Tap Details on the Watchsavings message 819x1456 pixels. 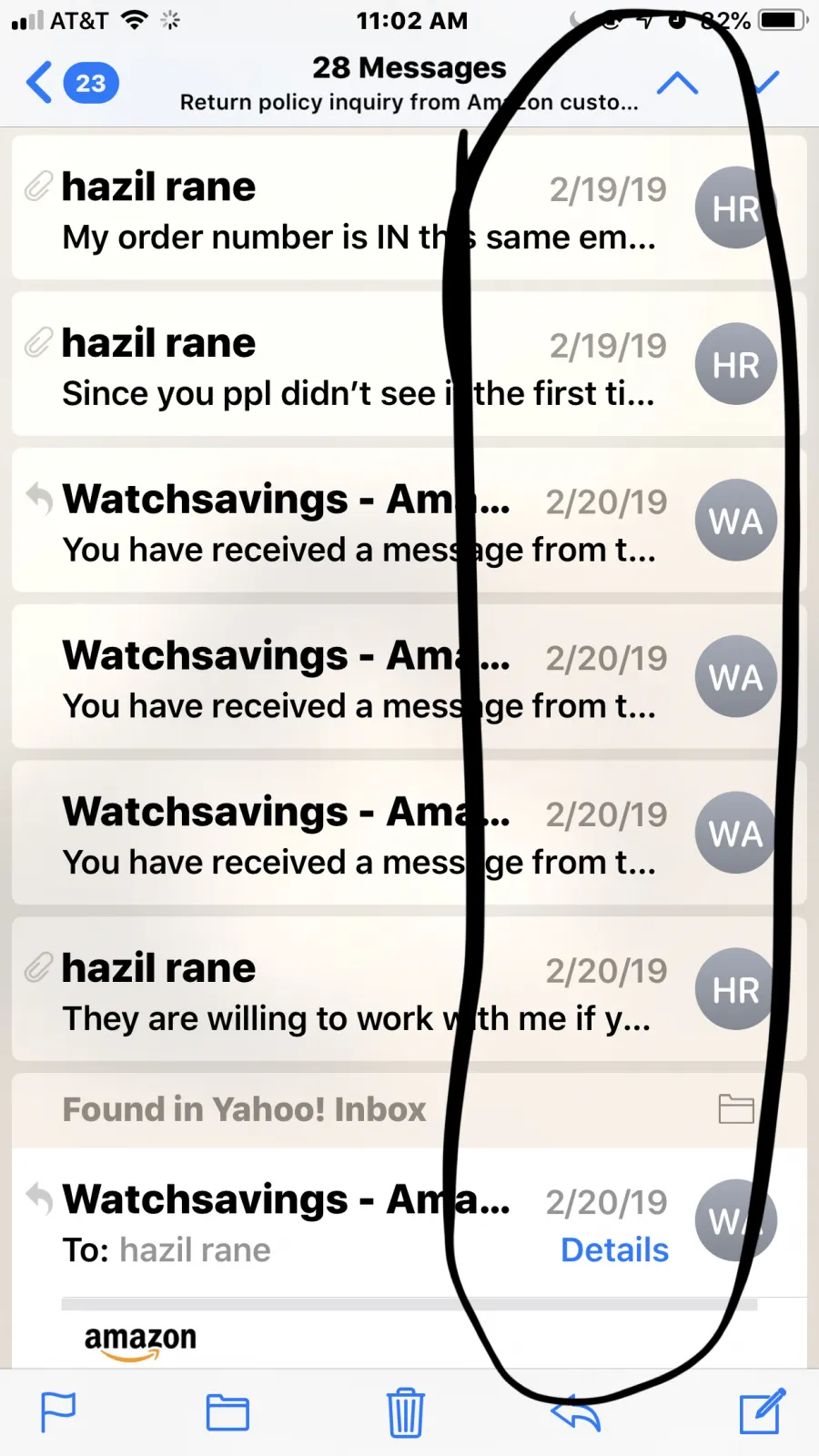(x=614, y=1250)
